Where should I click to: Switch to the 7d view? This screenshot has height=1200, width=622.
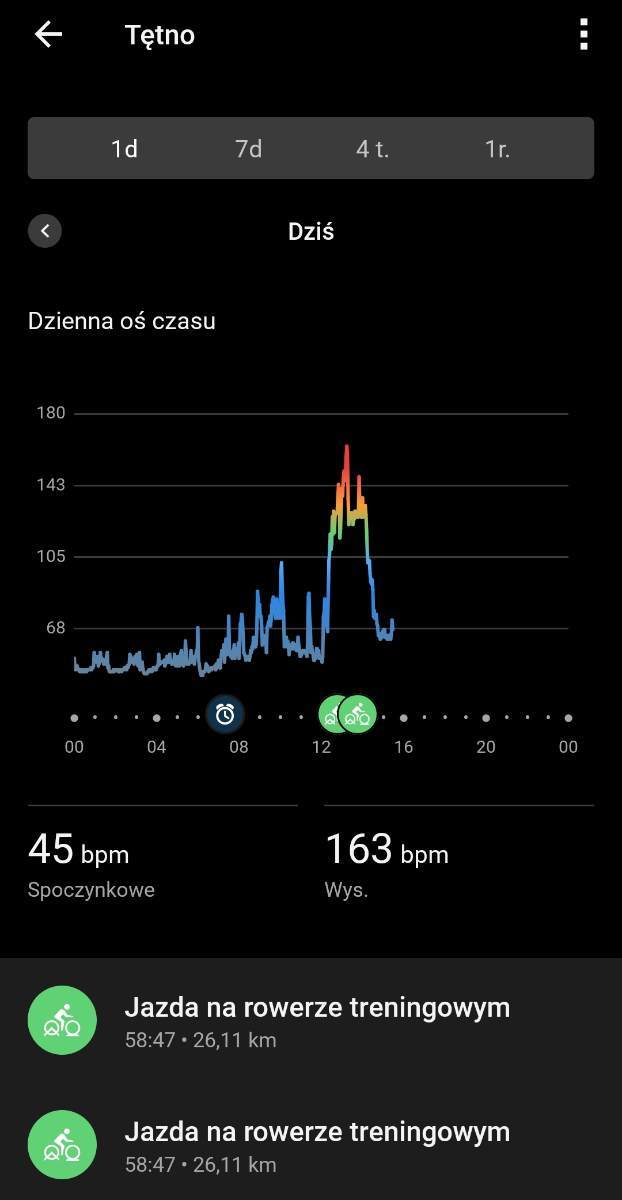[x=248, y=149]
